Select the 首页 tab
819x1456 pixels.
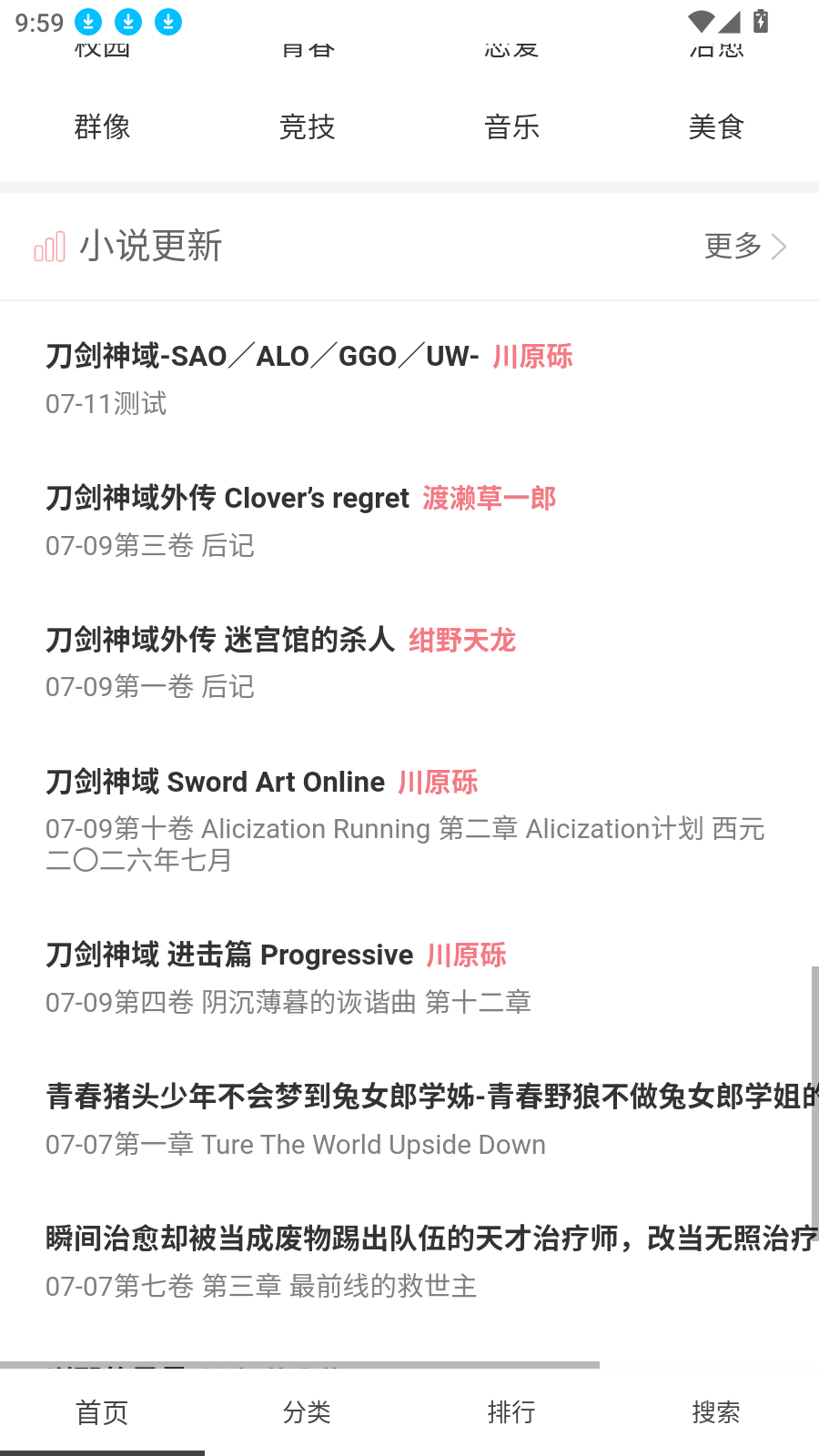(x=102, y=1412)
